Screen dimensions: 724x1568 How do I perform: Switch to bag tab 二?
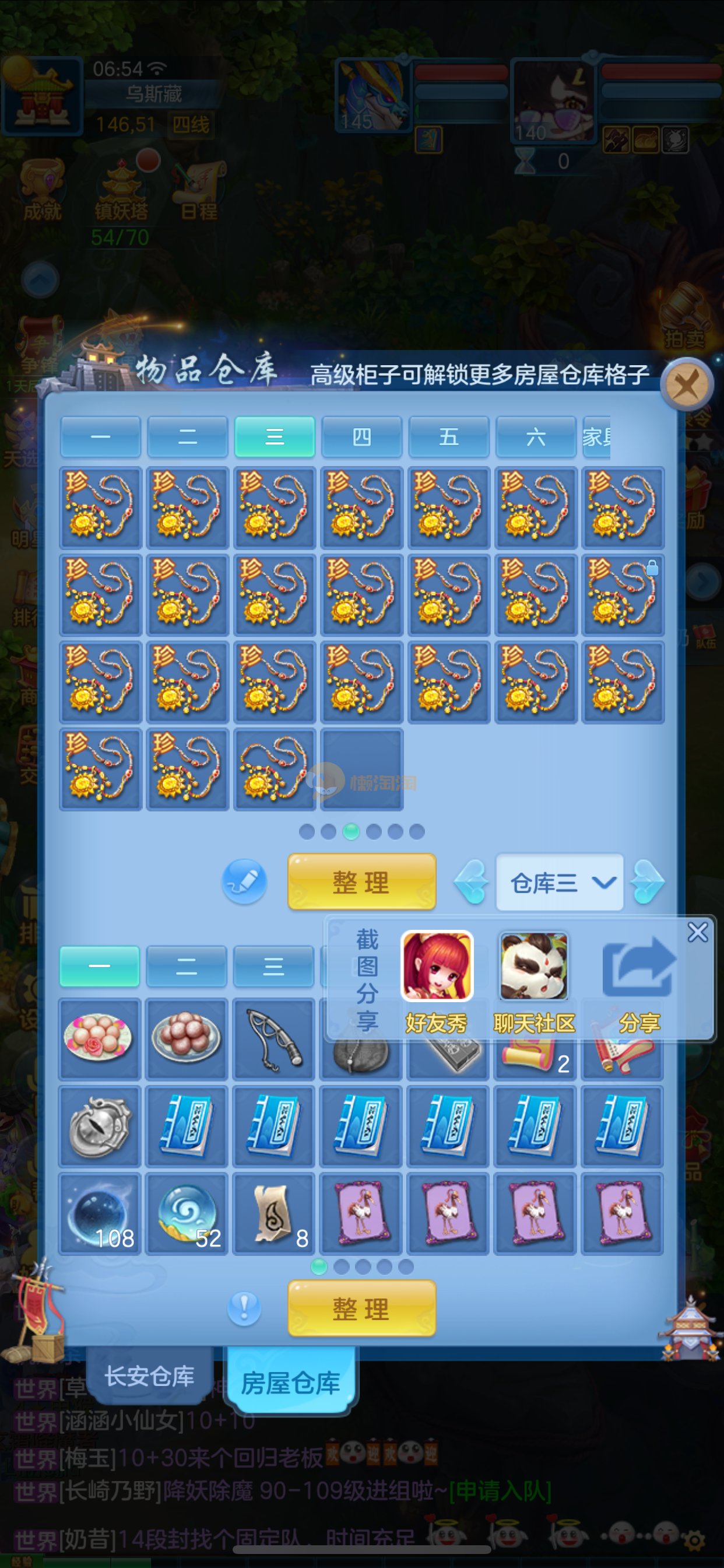(186, 966)
